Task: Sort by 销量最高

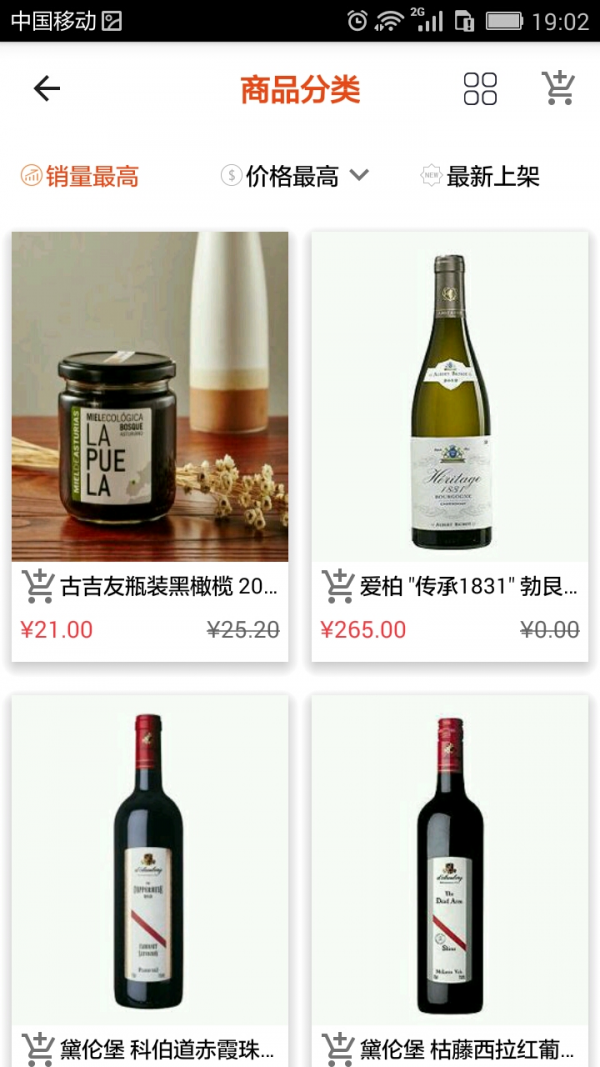Action: coord(80,177)
